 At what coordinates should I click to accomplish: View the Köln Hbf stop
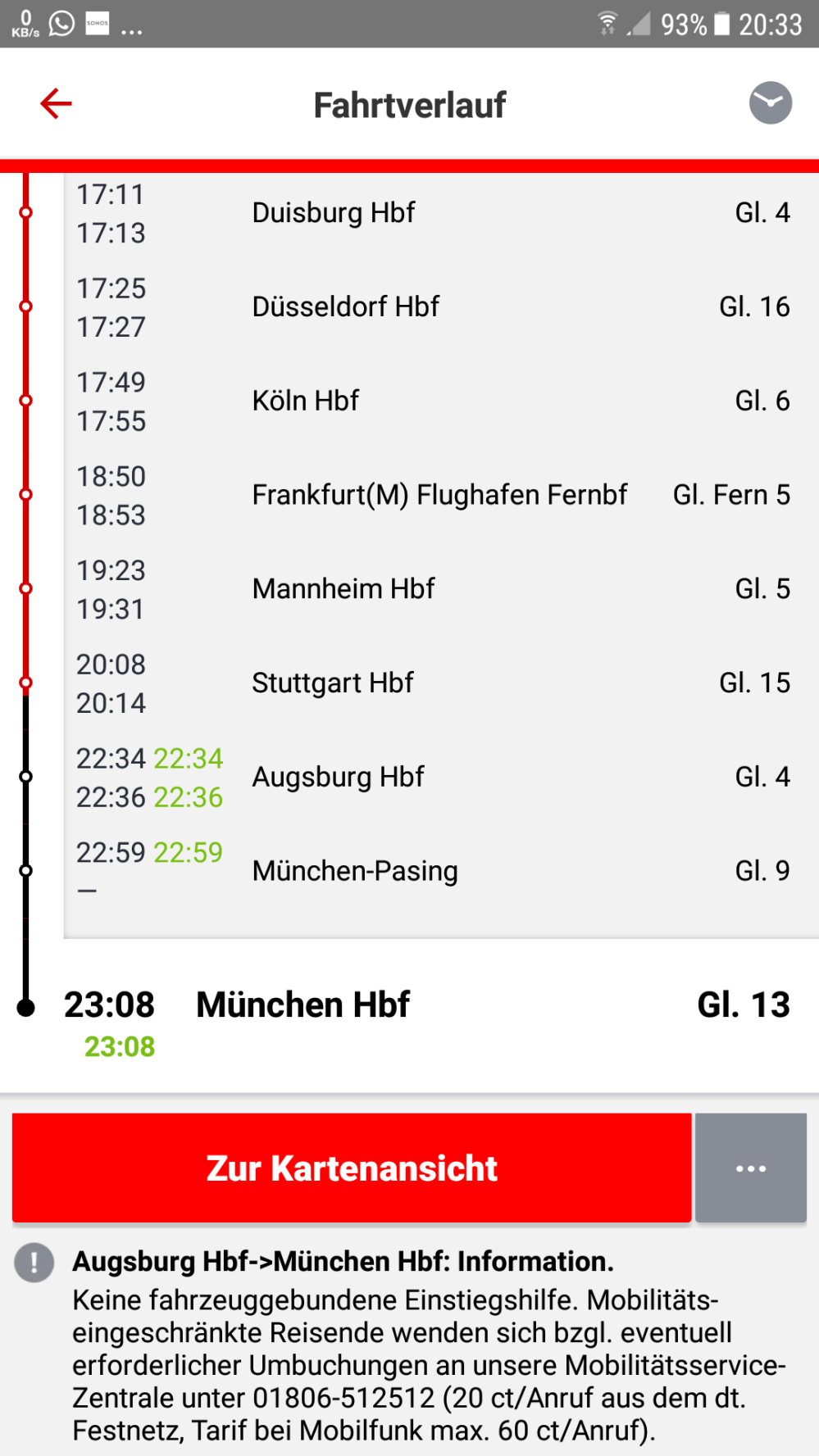[306, 401]
